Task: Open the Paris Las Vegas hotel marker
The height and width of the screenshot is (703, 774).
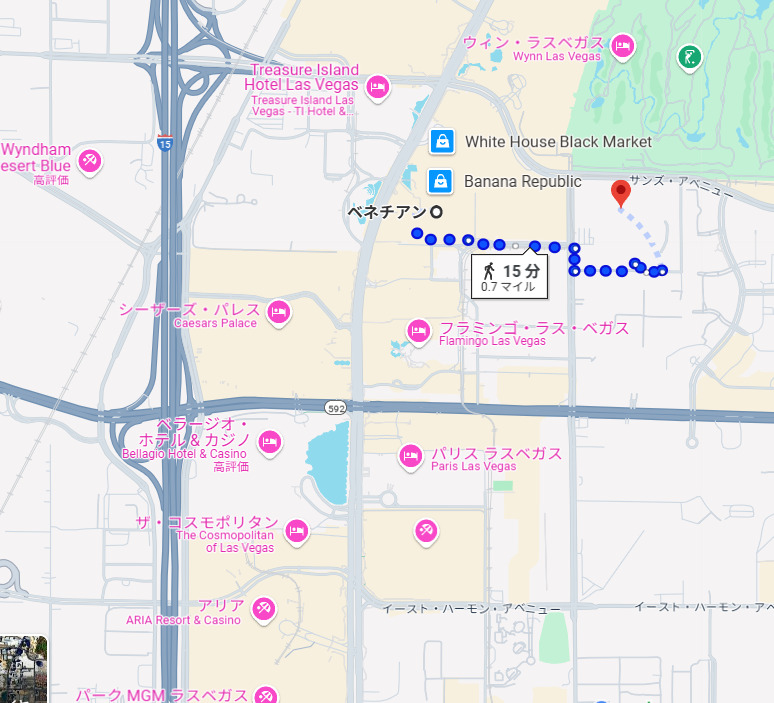Action: [x=410, y=457]
